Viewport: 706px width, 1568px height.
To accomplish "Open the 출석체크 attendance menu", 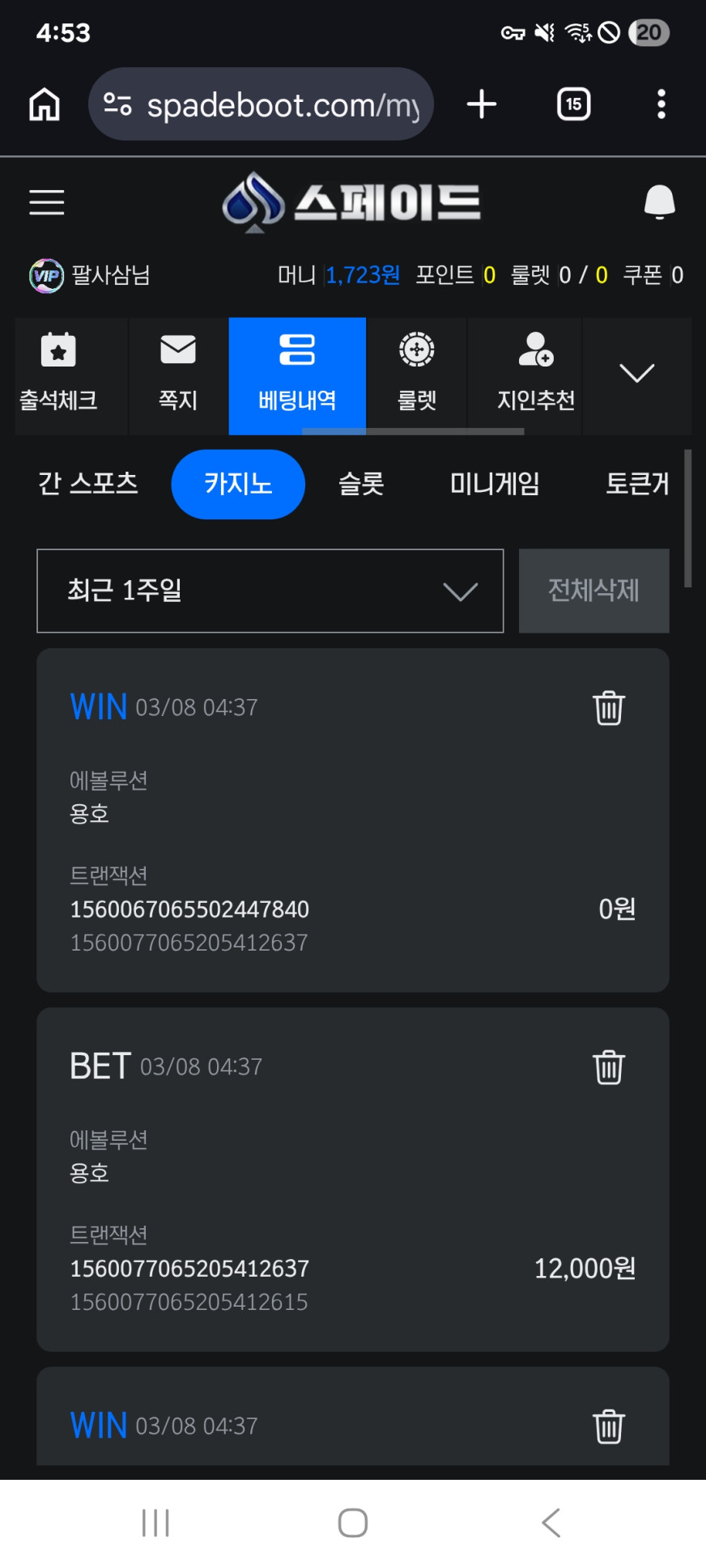I will pyautogui.click(x=58, y=374).
